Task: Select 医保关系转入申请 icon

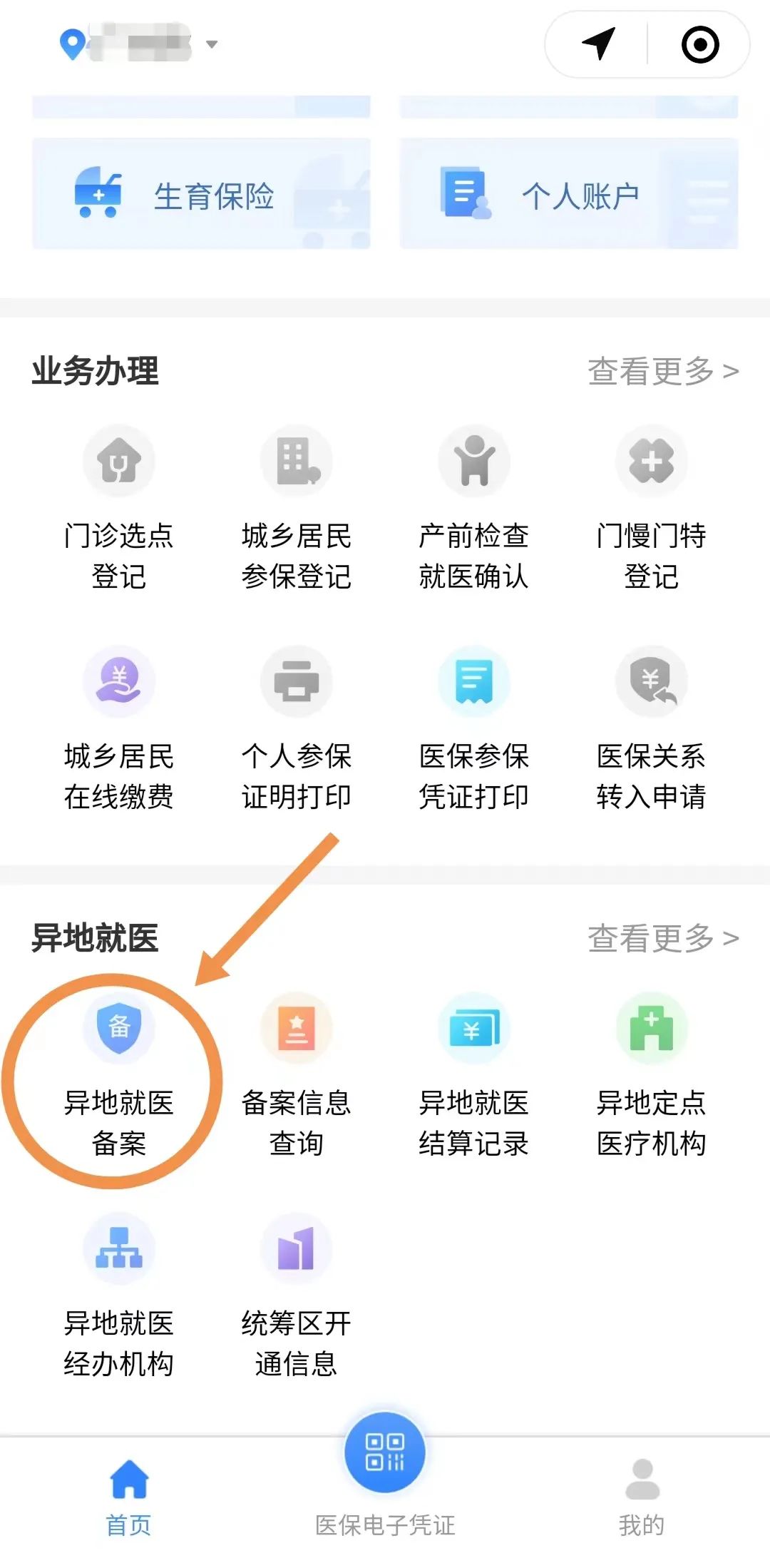Action: pyautogui.click(x=651, y=728)
